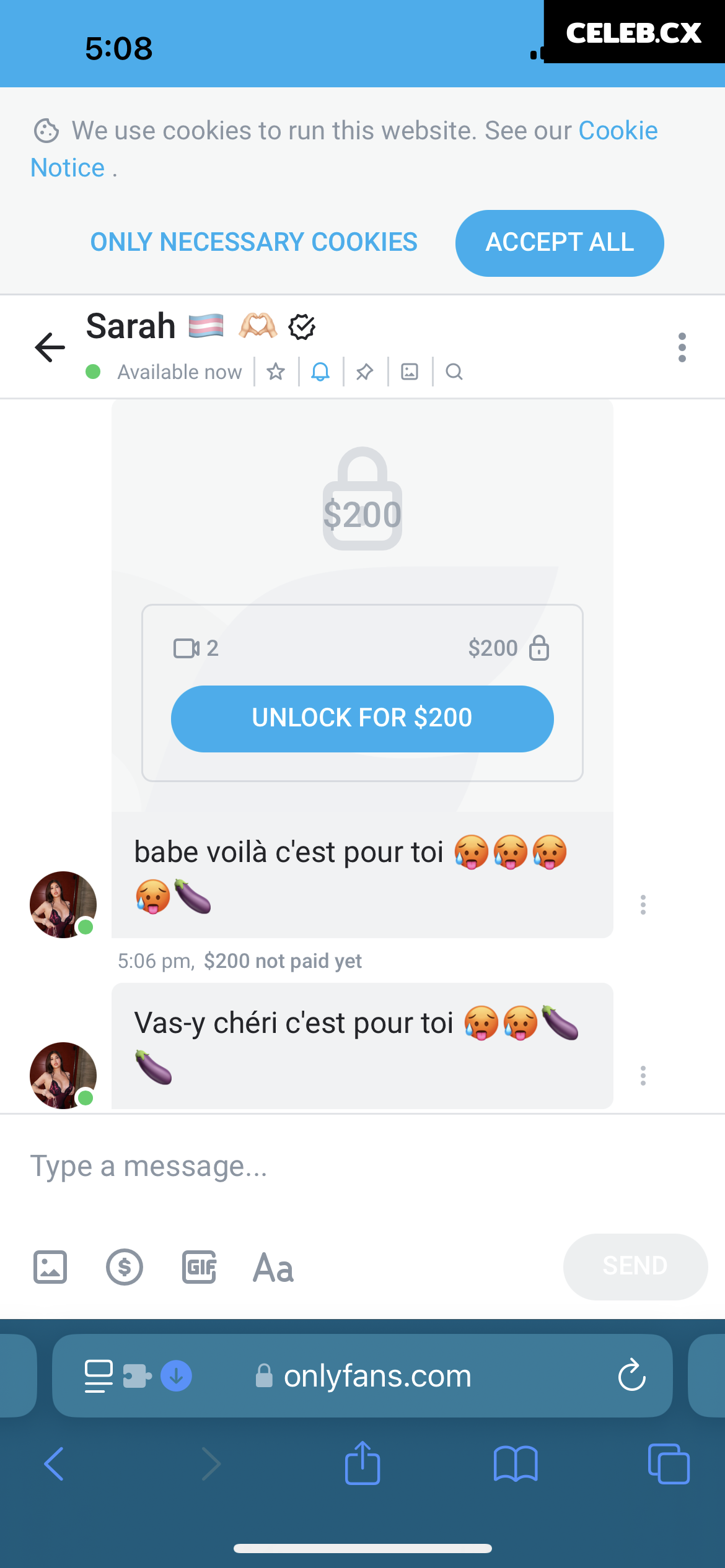This screenshot has width=725, height=1568.
Task: Reload the onlyfans.com page
Action: tap(631, 1375)
